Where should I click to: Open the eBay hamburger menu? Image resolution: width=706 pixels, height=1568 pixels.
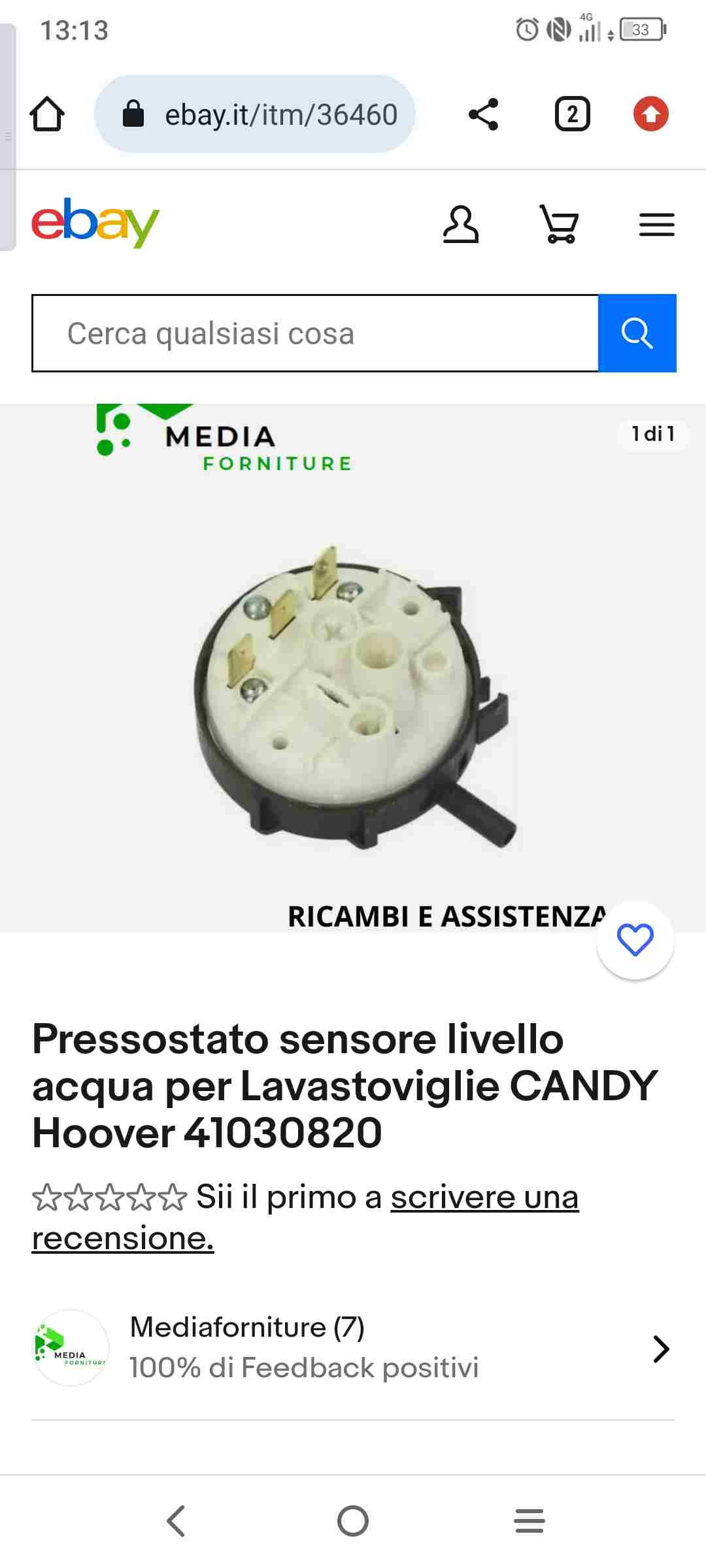(x=657, y=225)
